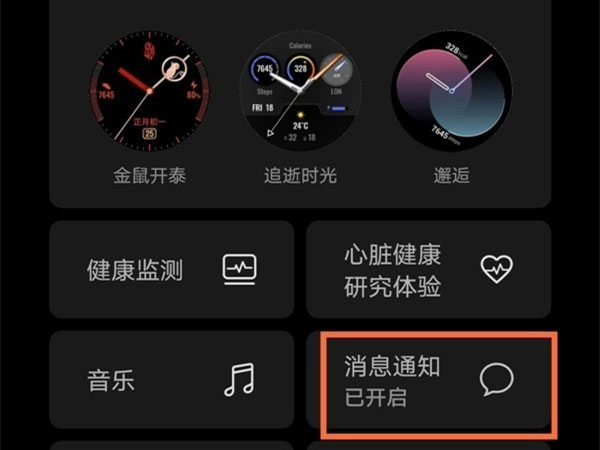Open 心脏健康研究体验
The height and width of the screenshot is (450, 600).
click(x=428, y=269)
